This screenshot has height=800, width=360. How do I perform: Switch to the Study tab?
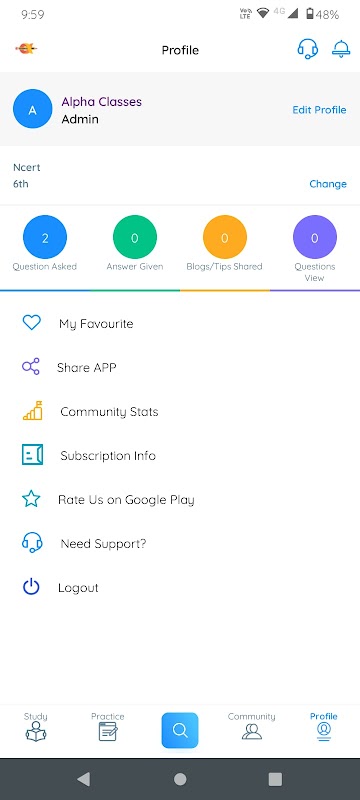click(36, 727)
